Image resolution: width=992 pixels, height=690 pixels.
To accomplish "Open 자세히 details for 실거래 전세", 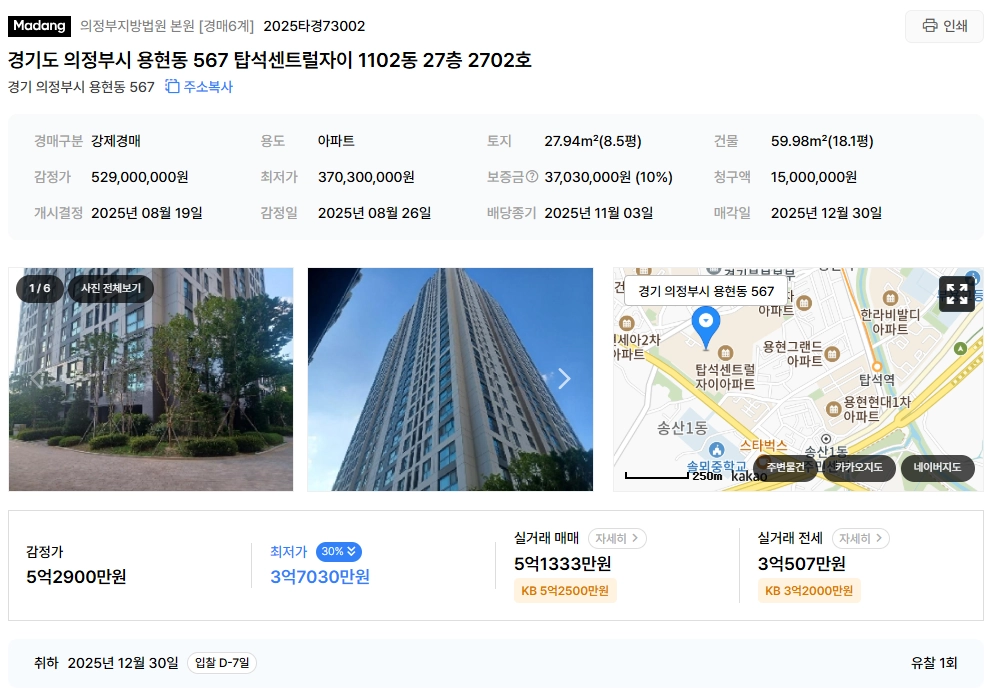I will pyautogui.click(x=860, y=538).
